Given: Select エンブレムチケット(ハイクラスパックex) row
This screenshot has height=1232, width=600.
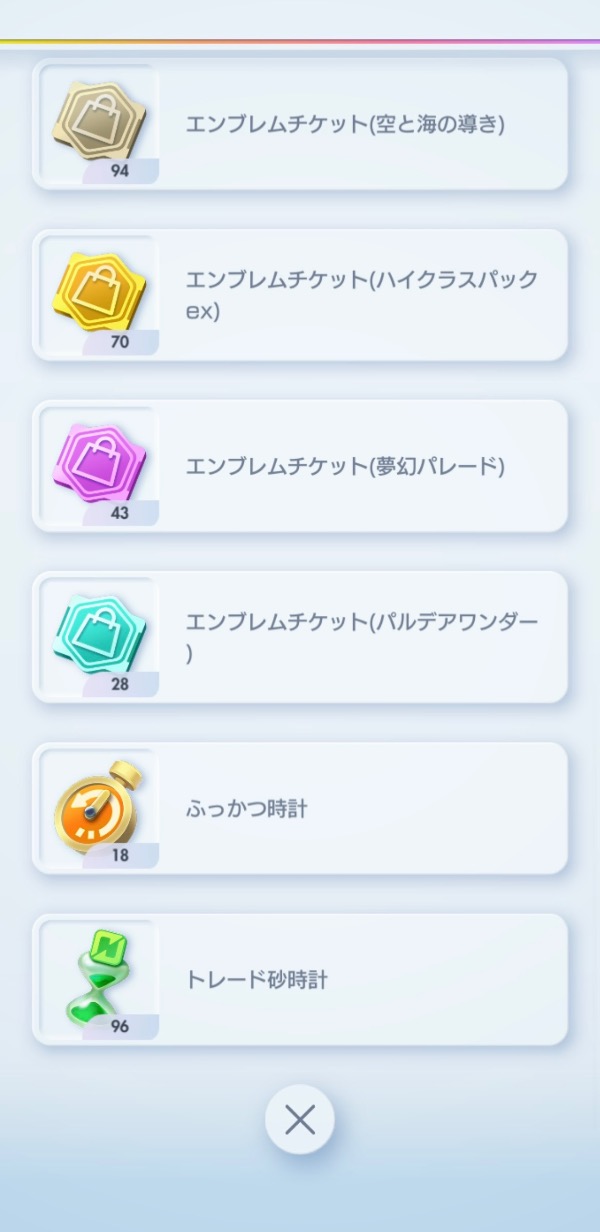Looking at the screenshot, I should [300, 295].
